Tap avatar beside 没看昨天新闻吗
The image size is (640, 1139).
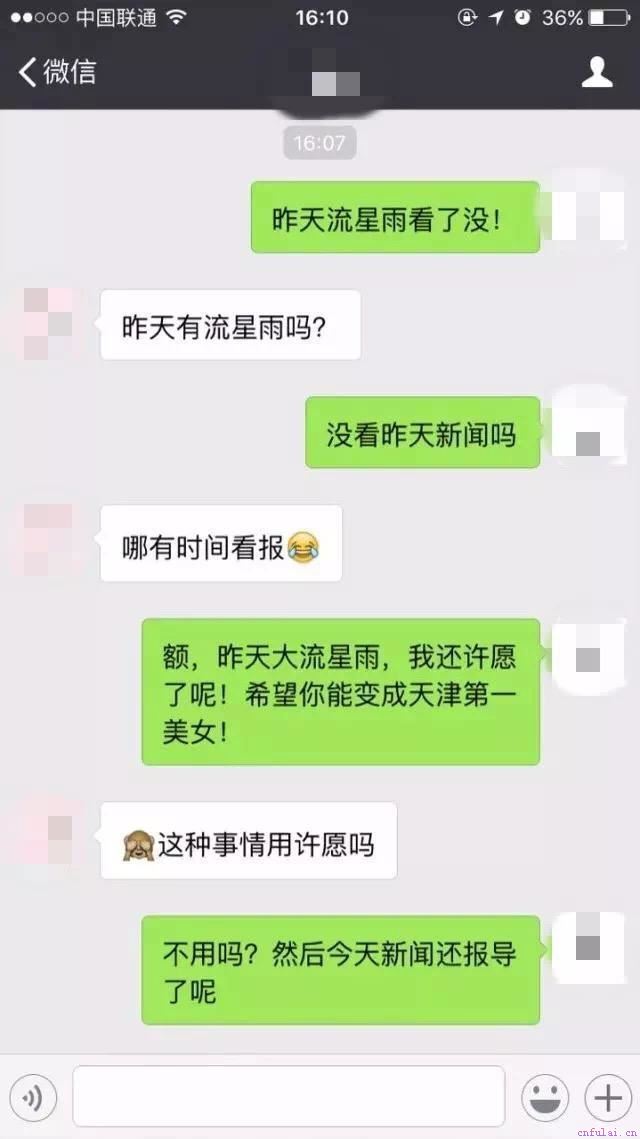click(588, 430)
